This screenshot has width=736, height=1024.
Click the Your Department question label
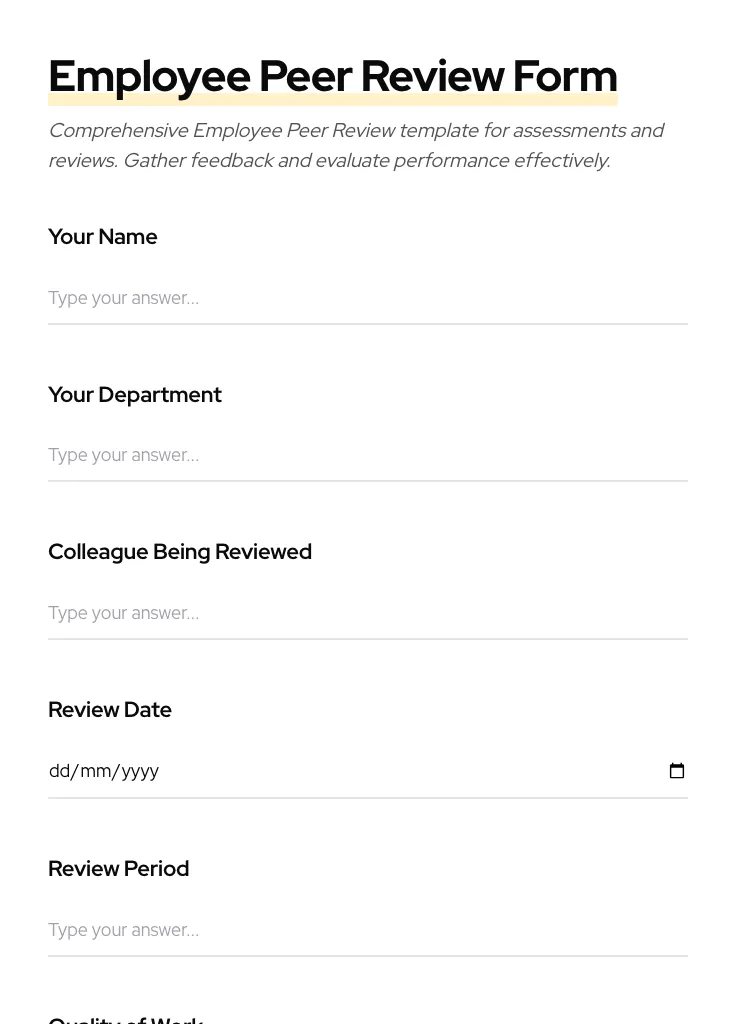pyautogui.click(x=134, y=394)
